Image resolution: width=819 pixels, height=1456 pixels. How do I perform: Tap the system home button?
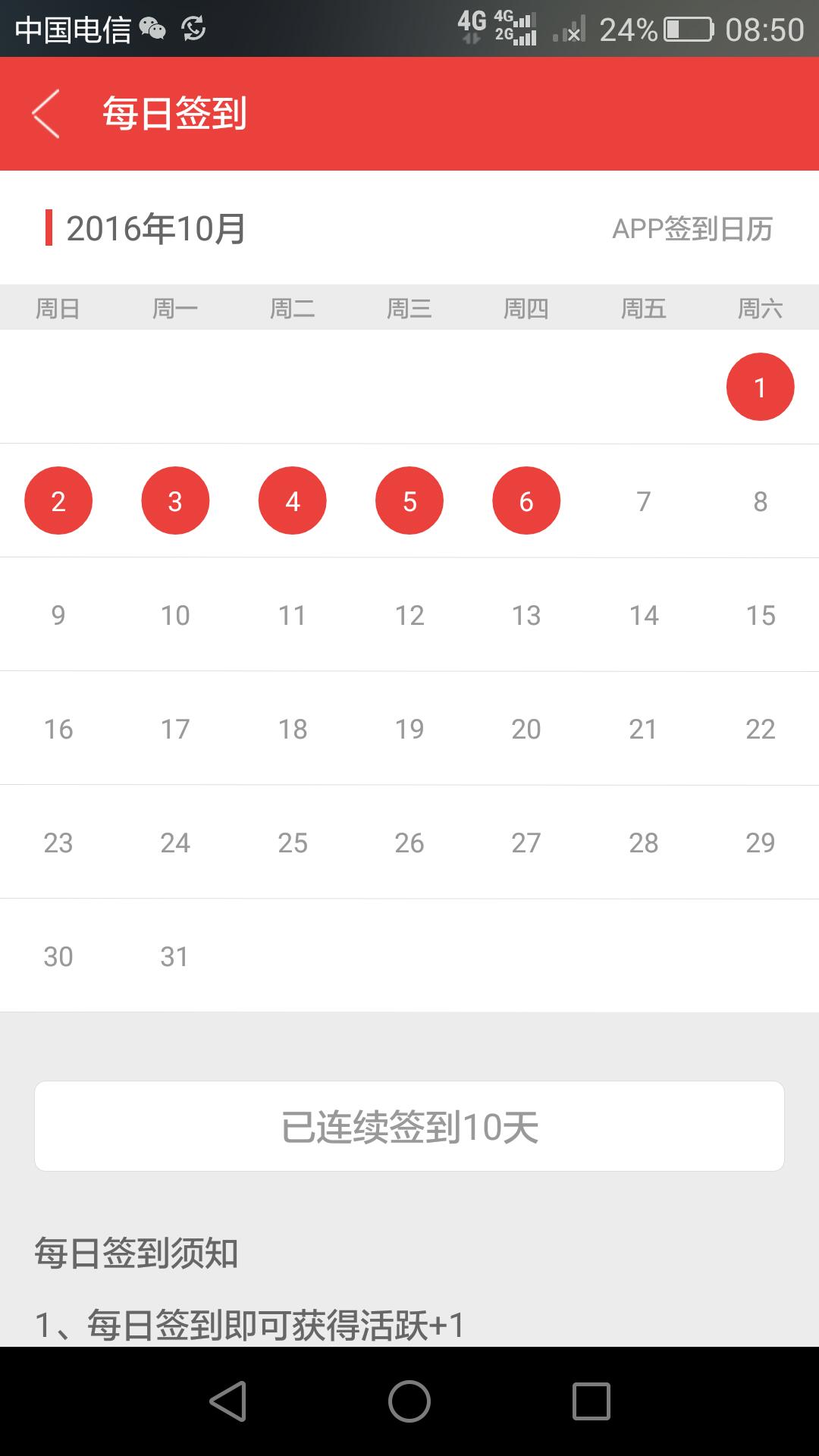click(409, 1401)
